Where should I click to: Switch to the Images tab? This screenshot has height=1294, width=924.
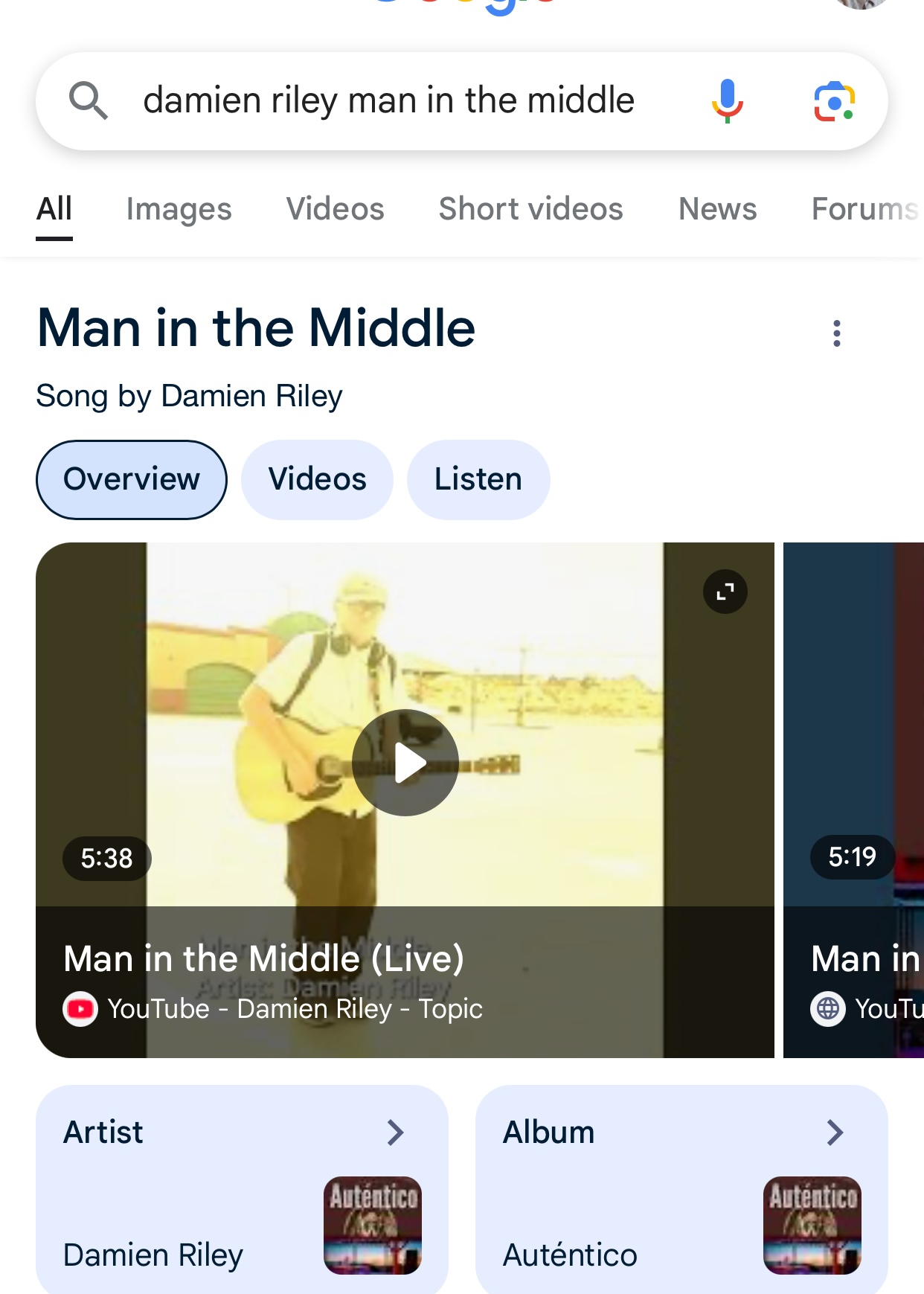coord(179,209)
